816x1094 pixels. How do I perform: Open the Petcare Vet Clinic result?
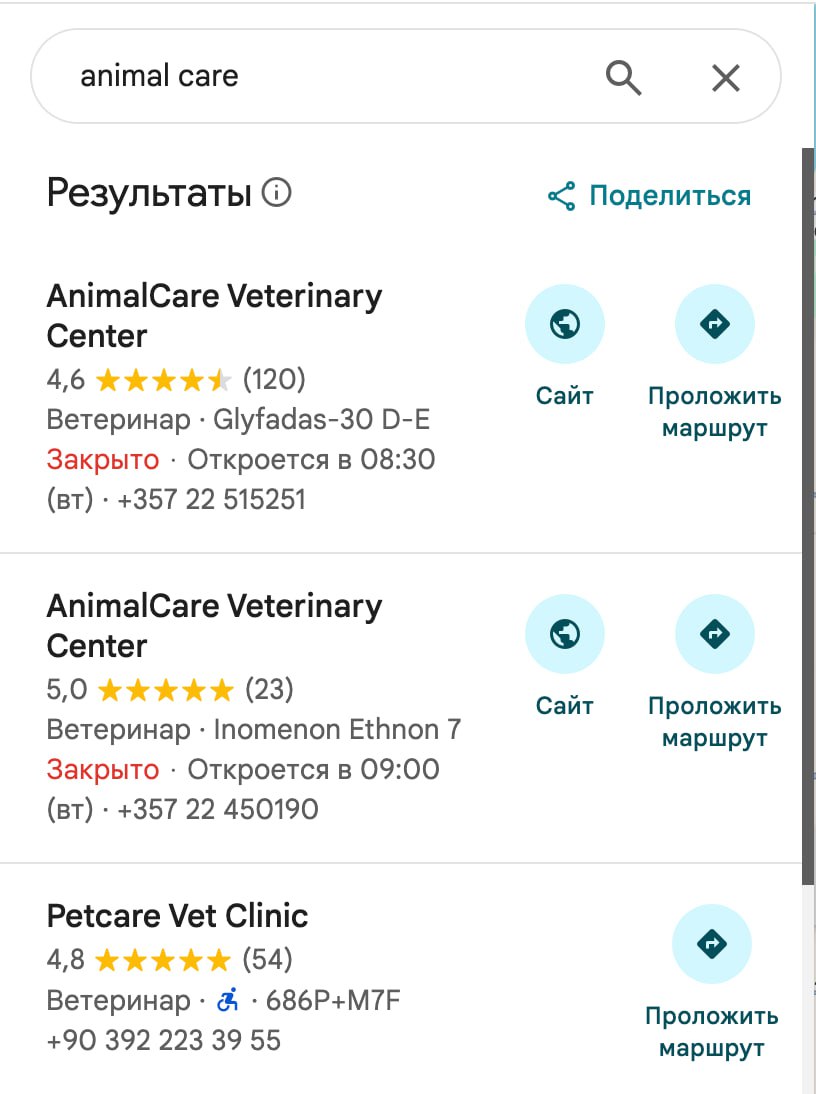coord(178,915)
